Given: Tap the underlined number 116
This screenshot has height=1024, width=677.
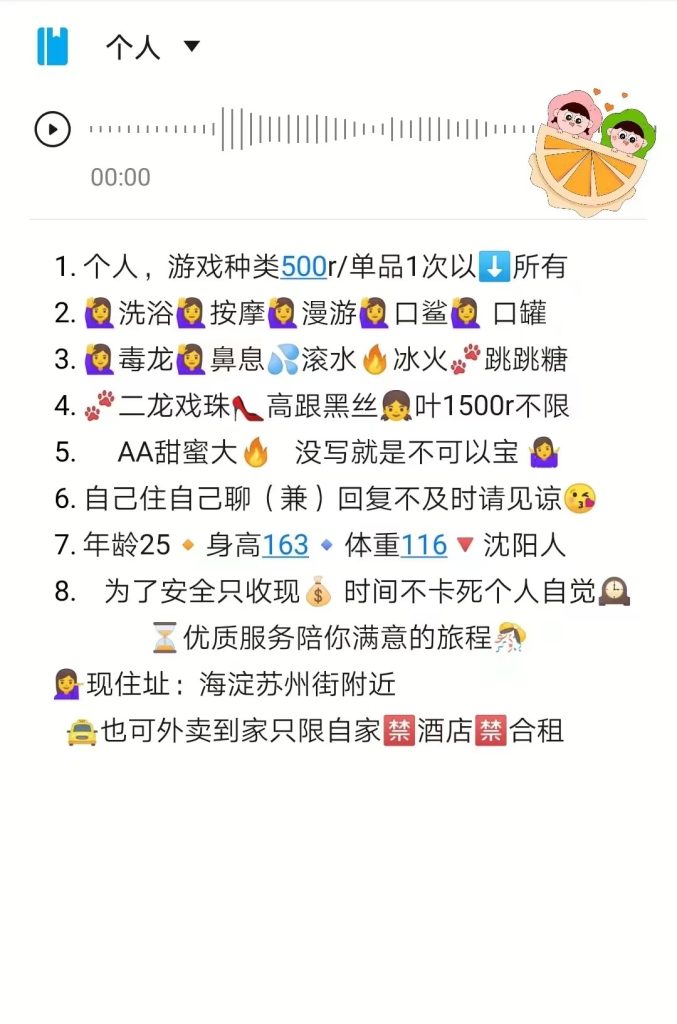Looking at the screenshot, I should click(423, 545).
